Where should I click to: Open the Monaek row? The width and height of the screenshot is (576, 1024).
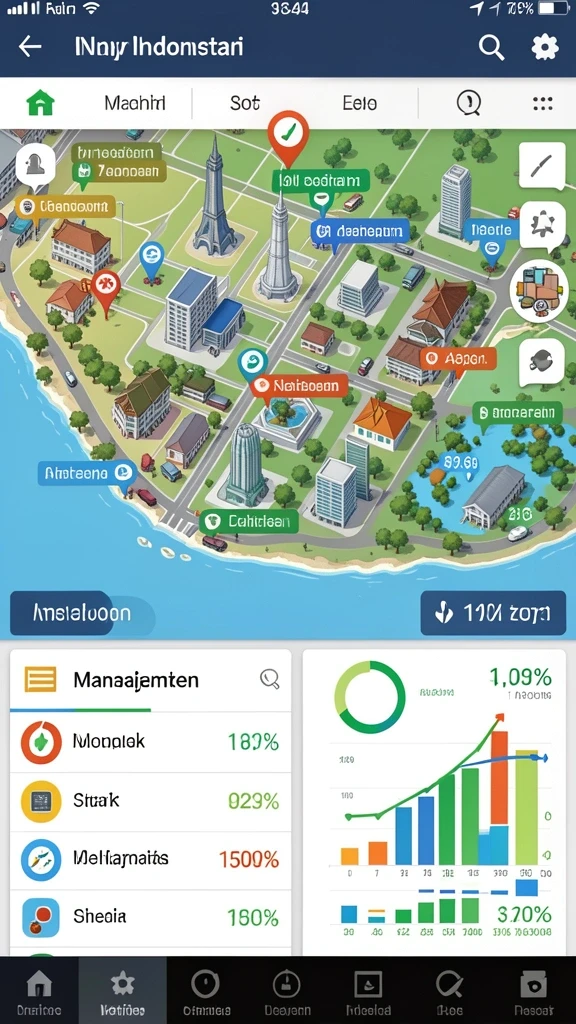pyautogui.click(x=151, y=742)
